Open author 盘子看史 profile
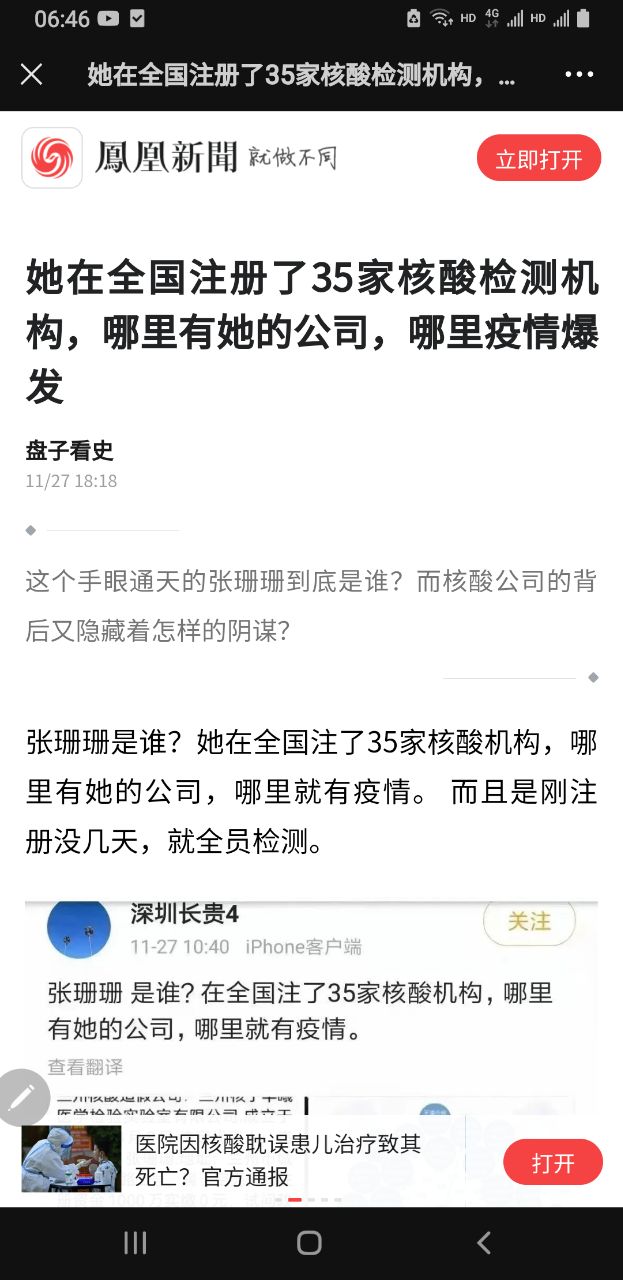Viewport: 623px width, 1280px height. [69, 450]
